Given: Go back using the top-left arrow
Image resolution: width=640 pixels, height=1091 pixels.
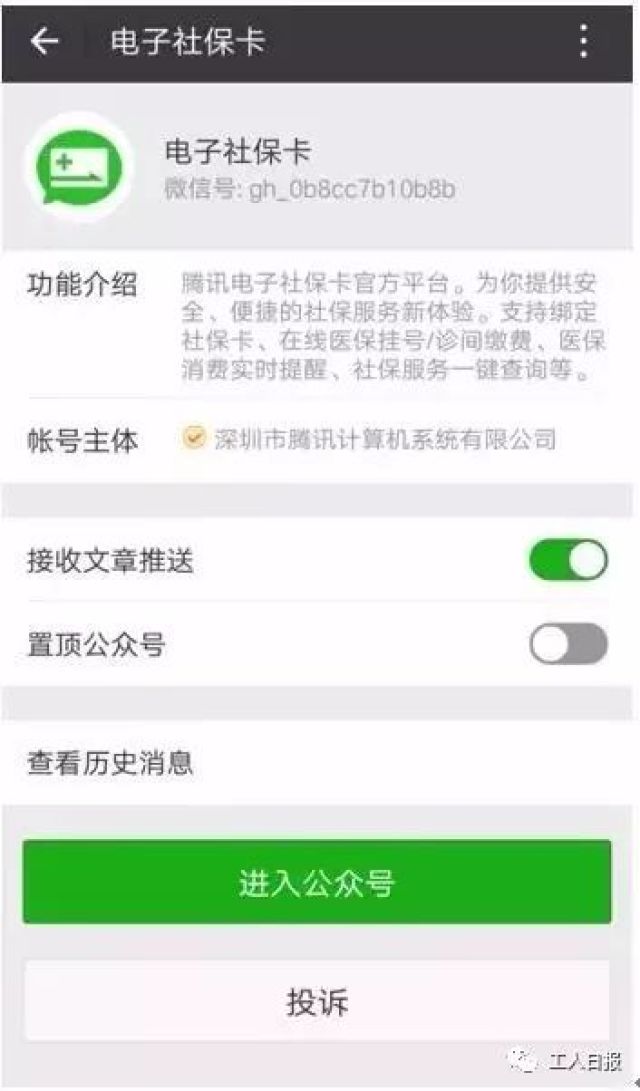Looking at the screenshot, I should click(x=45, y=42).
